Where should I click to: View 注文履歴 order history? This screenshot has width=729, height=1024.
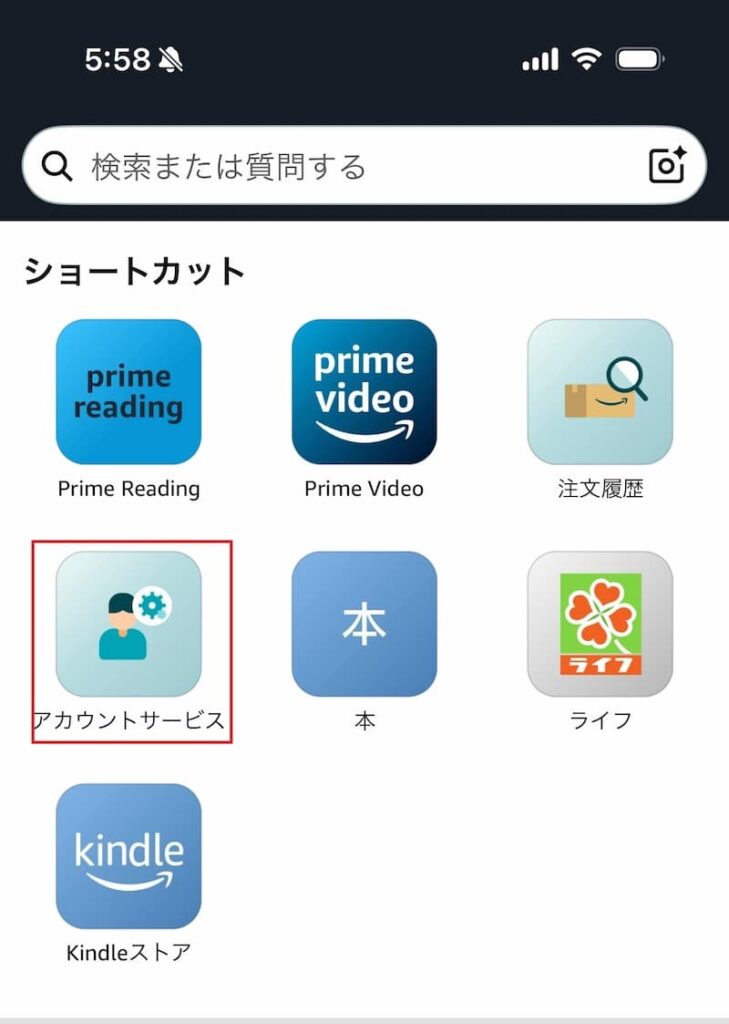pos(600,392)
